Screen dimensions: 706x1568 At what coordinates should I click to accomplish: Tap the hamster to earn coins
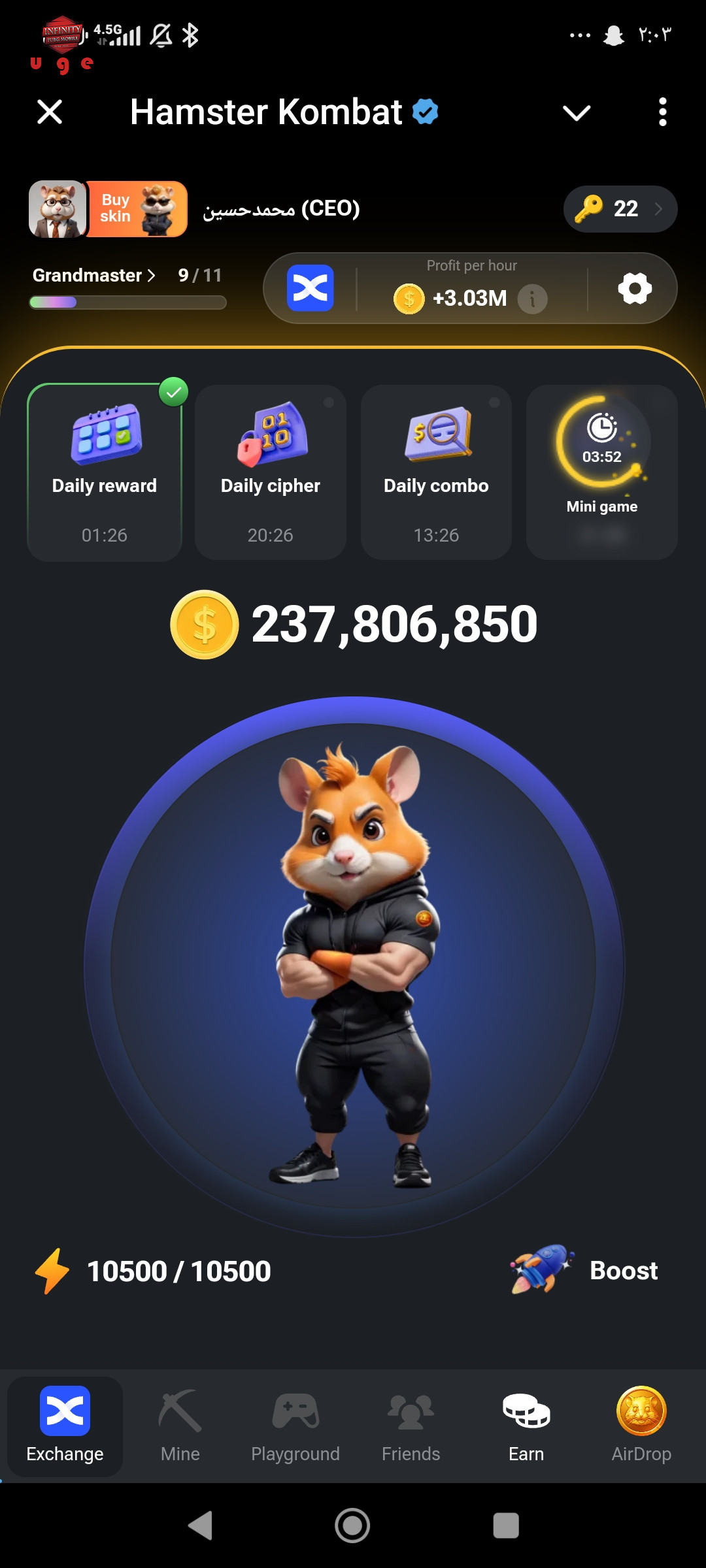point(354,966)
